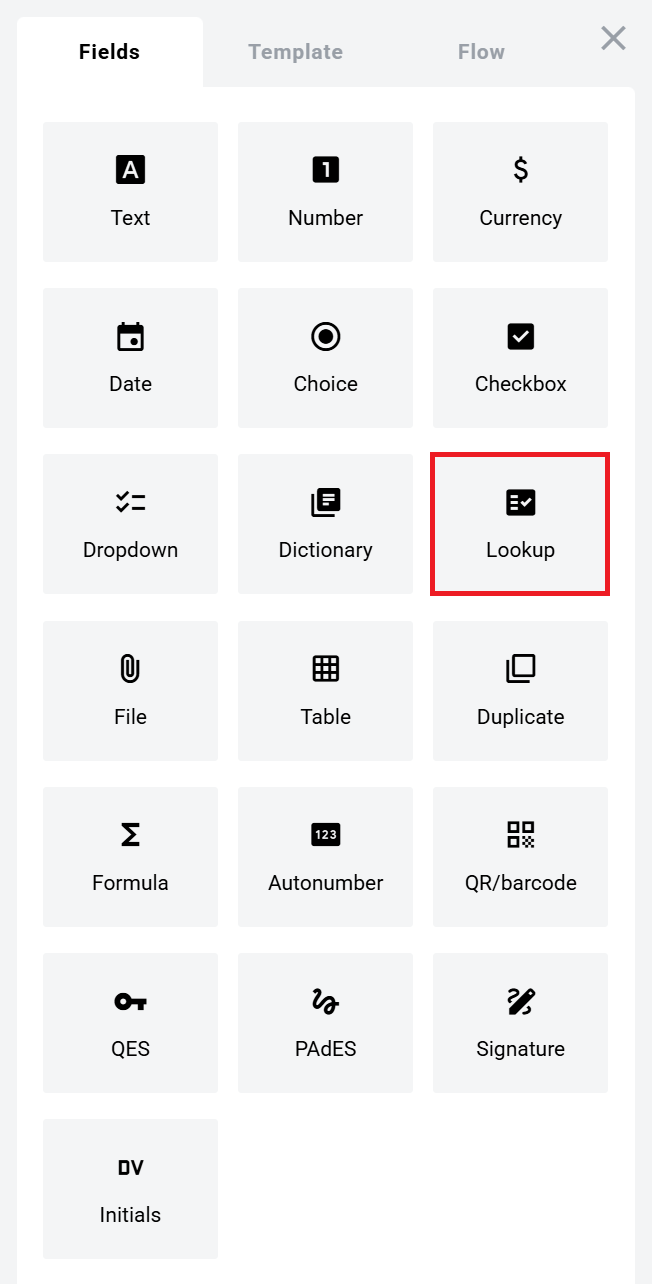
Task: Add an Initials field
Action: [130, 1189]
